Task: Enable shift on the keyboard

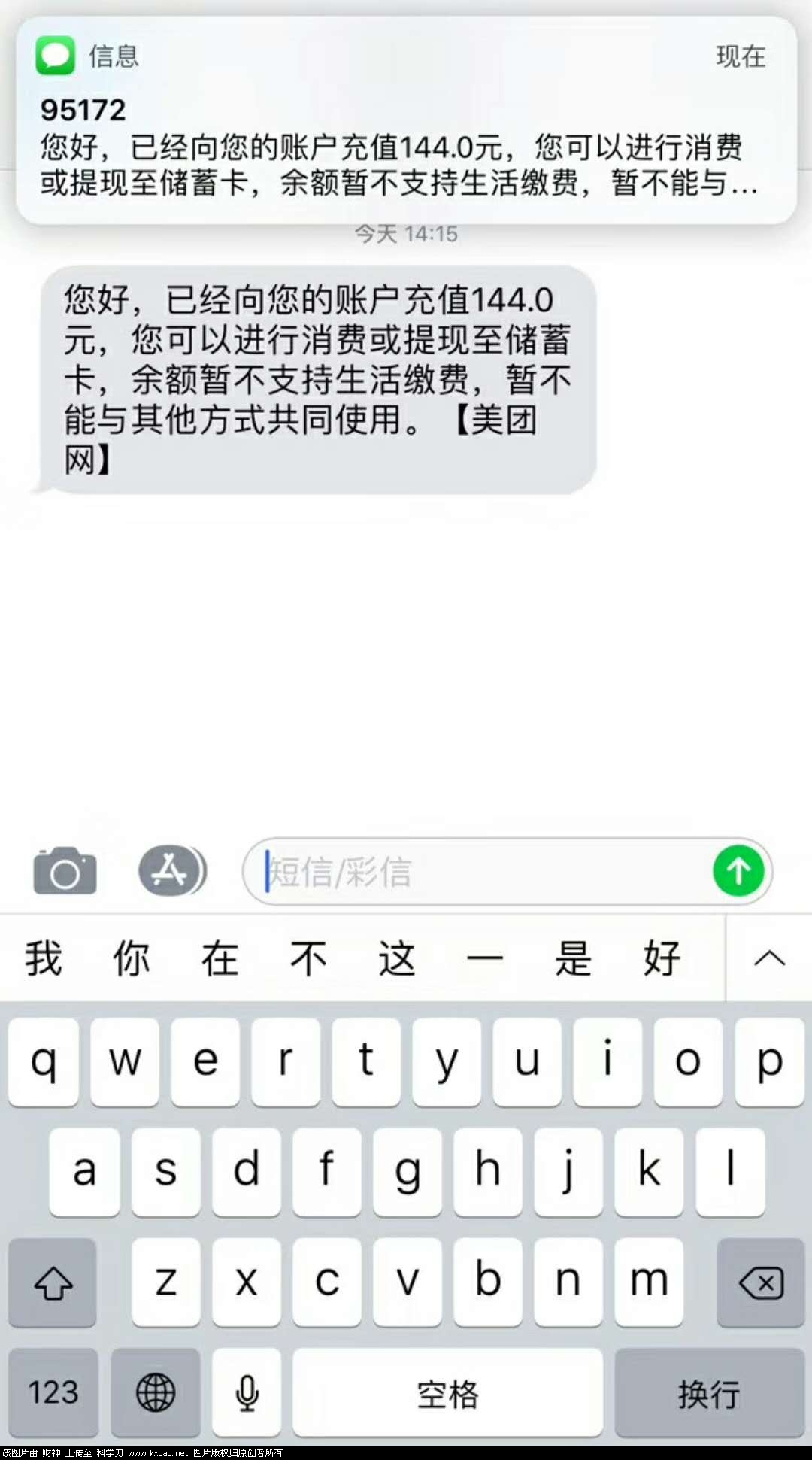Action: pyautogui.click(x=53, y=1282)
